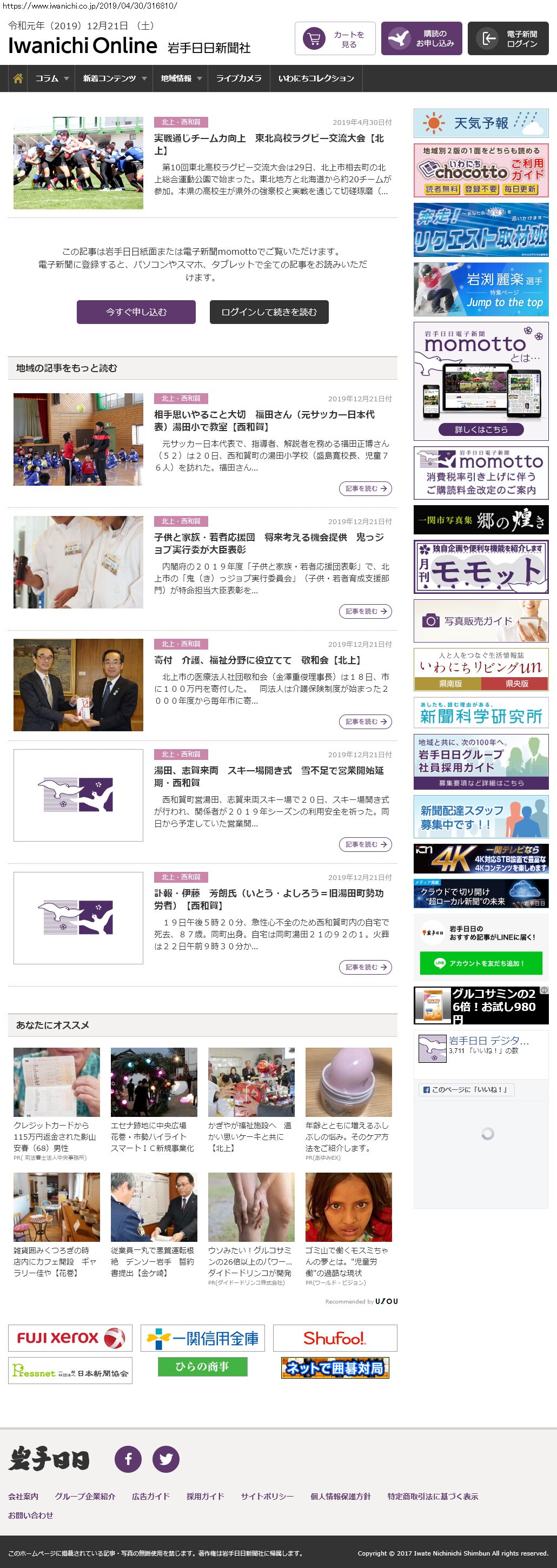557x1568 pixels.
Task: Open the home icon in the navigation bar
Action: tap(18, 78)
